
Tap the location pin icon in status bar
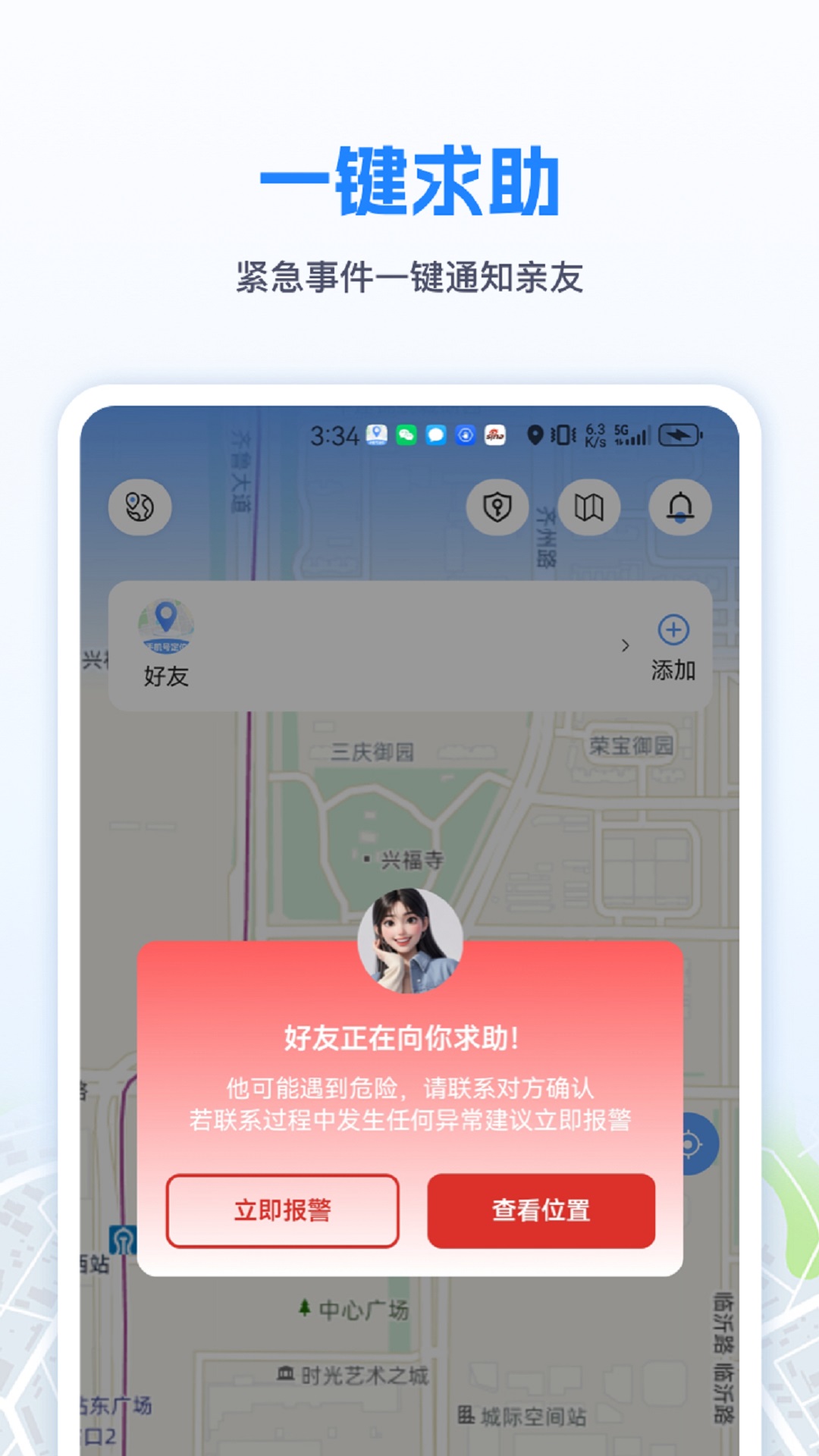point(535,435)
